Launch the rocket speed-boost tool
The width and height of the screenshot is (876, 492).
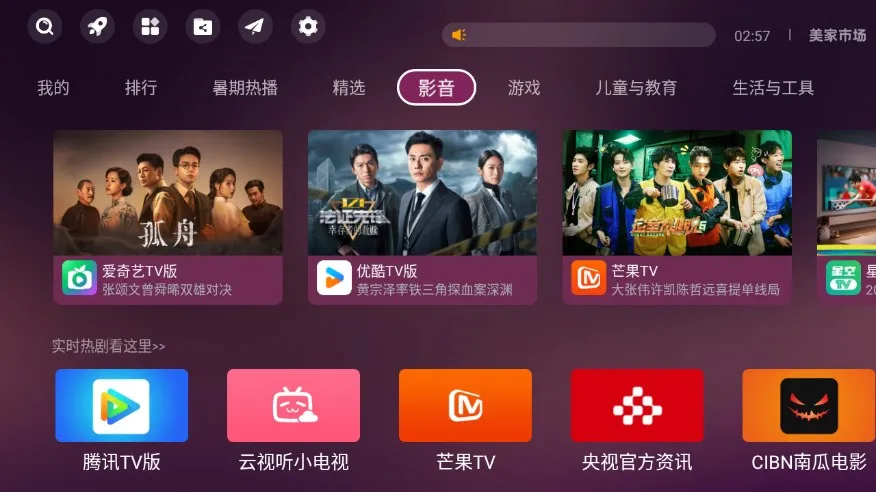(x=97, y=27)
